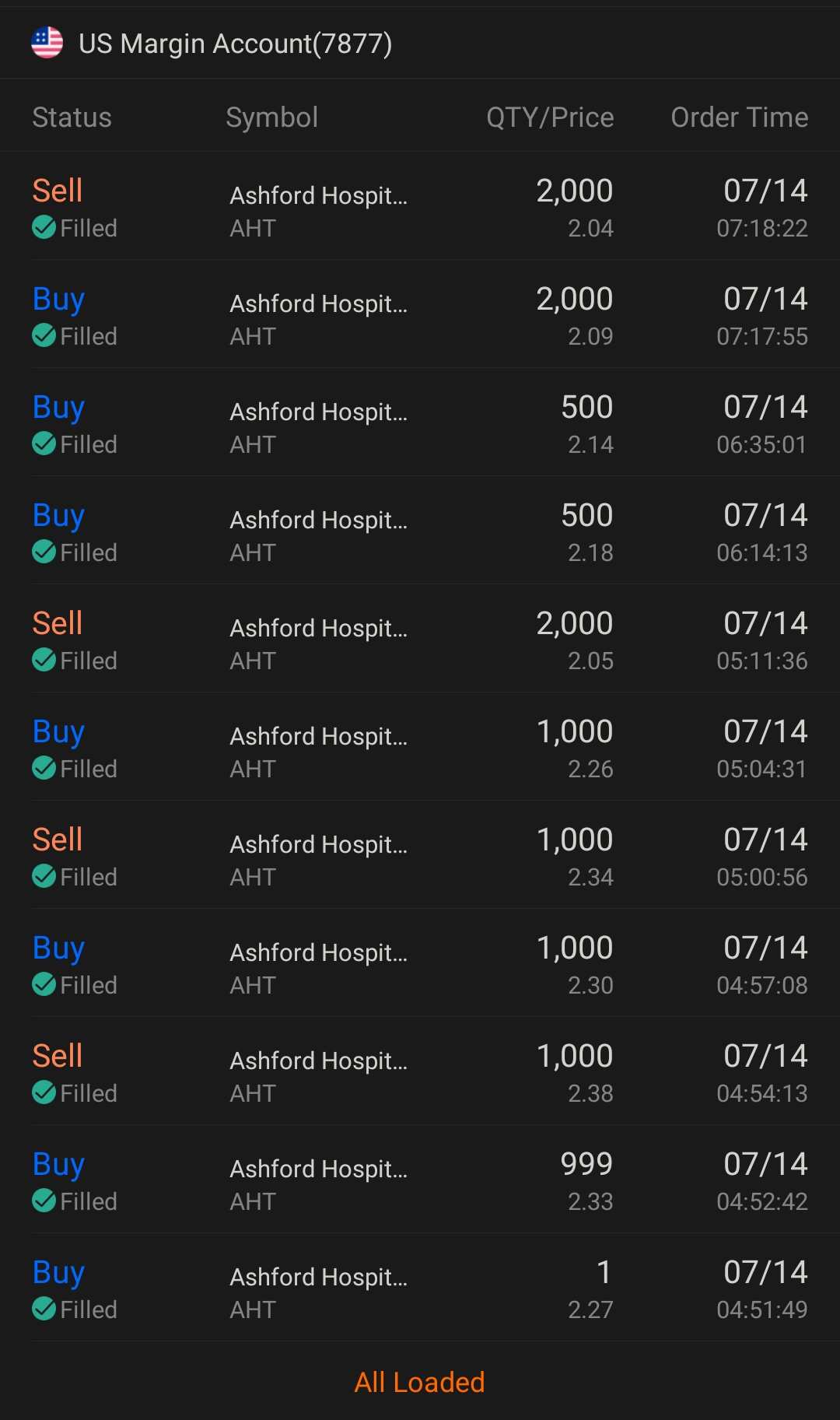Open the 999-share Buy order
Screen dimensions: 840x1420
[x=420, y=1180]
